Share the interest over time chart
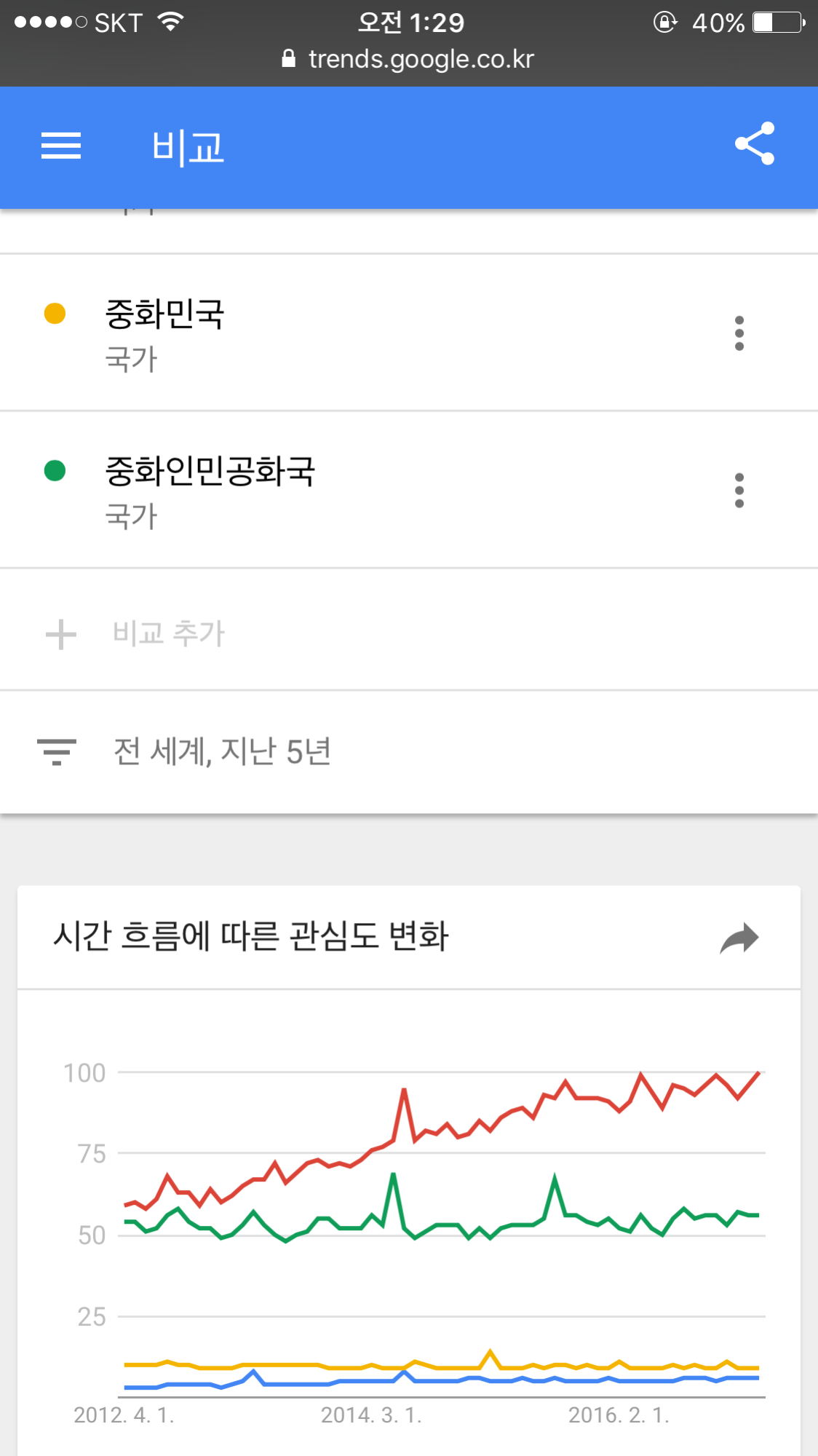Screen dimensions: 818x1456 pyautogui.click(x=739, y=938)
